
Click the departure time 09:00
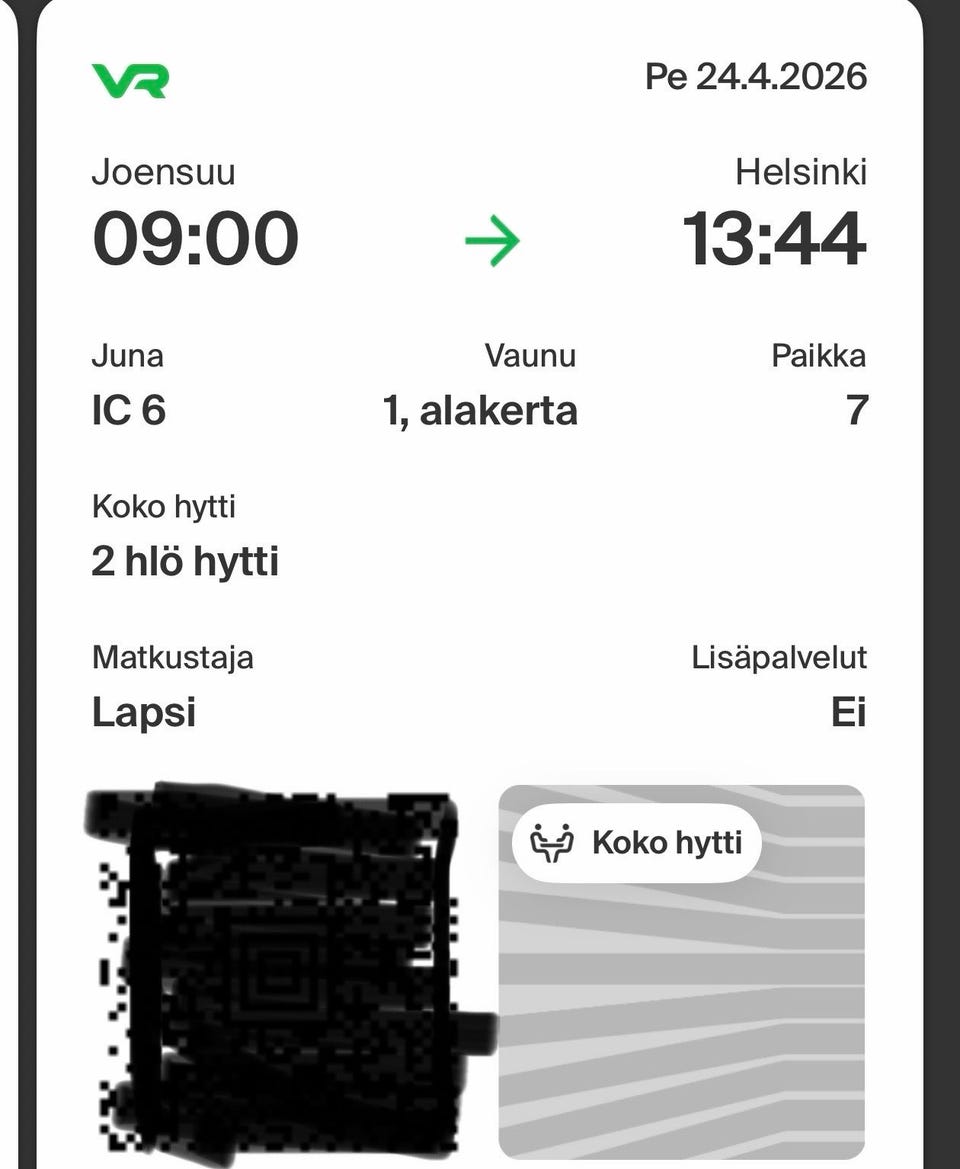(196, 237)
